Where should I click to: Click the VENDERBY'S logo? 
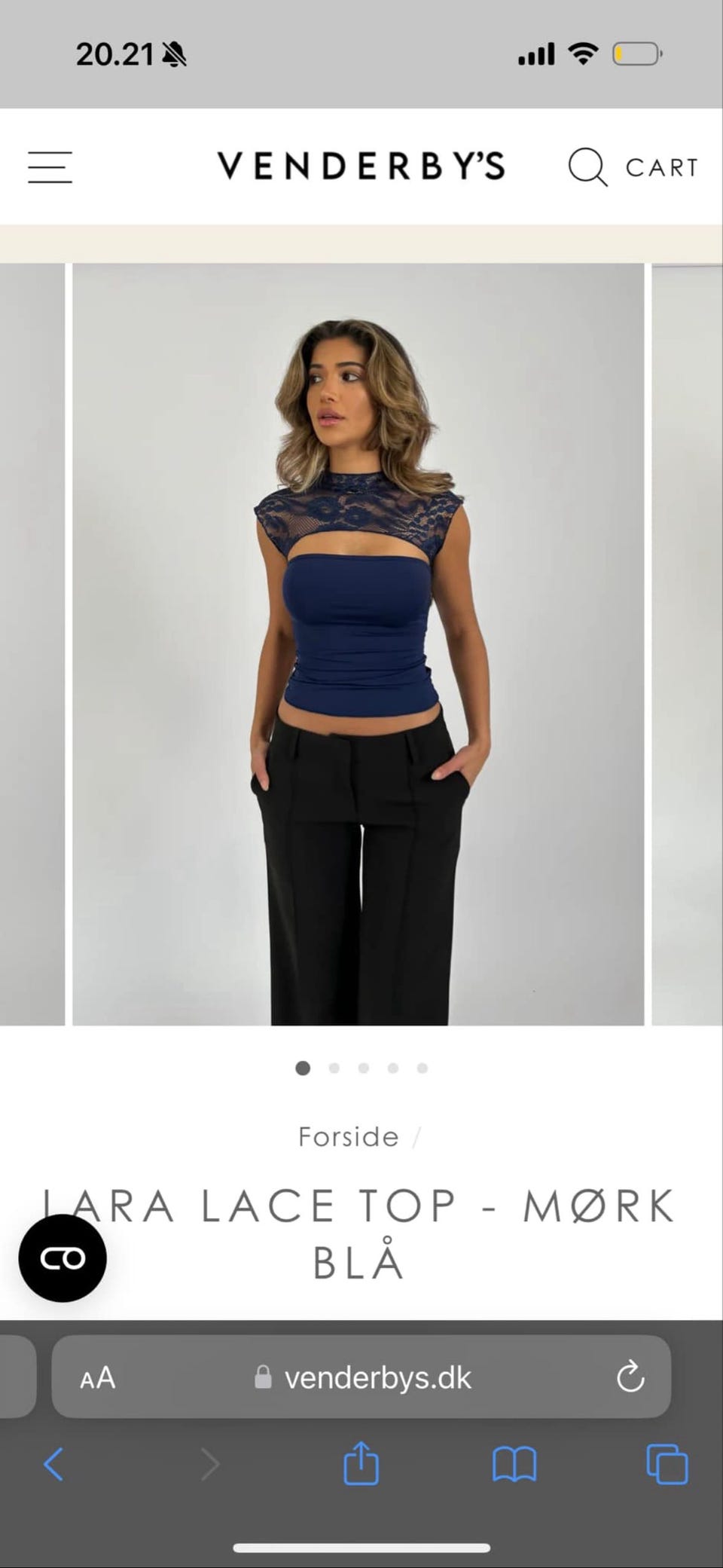[x=361, y=166]
